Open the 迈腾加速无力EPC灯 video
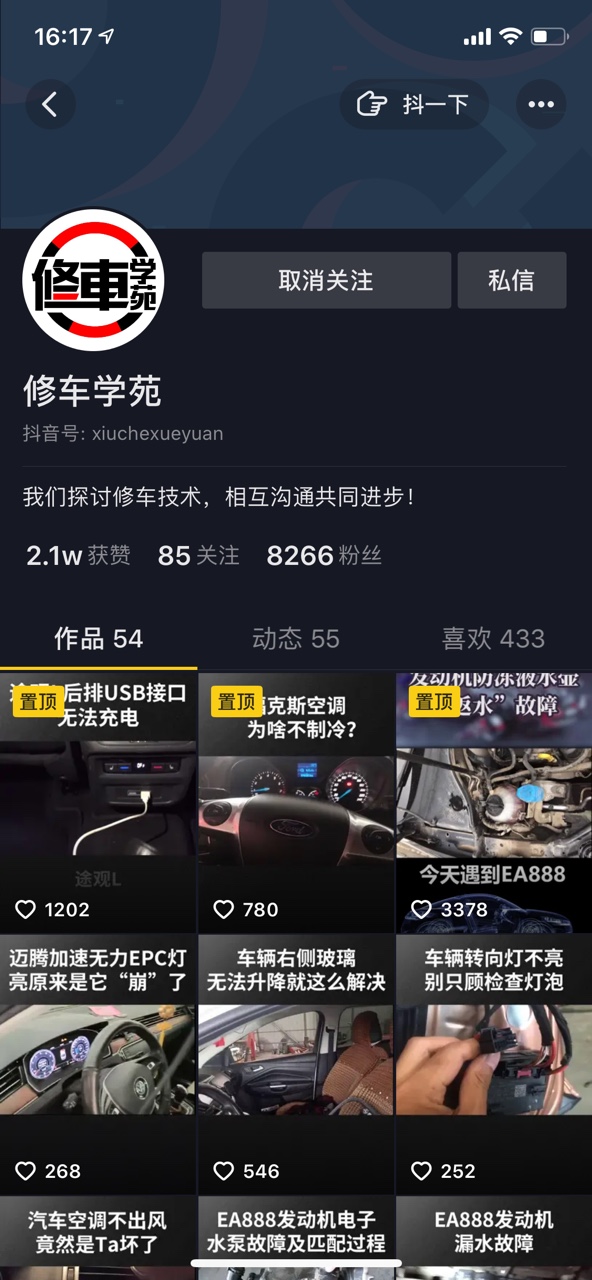This screenshot has height=1280, width=592. [x=98, y=1064]
